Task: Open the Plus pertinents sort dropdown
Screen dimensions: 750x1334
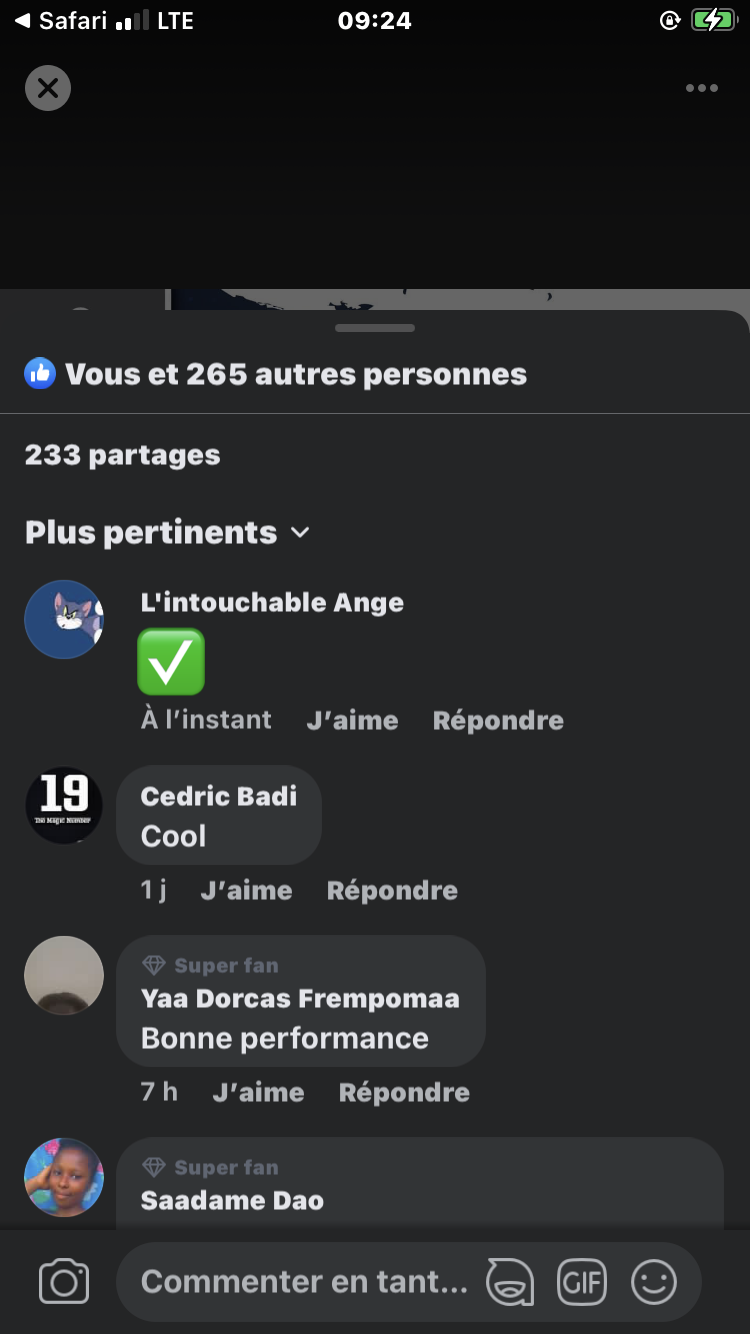Action: [x=167, y=532]
